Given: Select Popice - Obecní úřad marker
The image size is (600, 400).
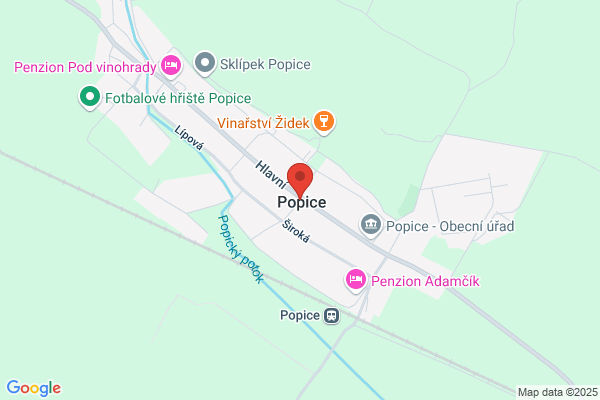Looking at the screenshot, I should [x=371, y=226].
